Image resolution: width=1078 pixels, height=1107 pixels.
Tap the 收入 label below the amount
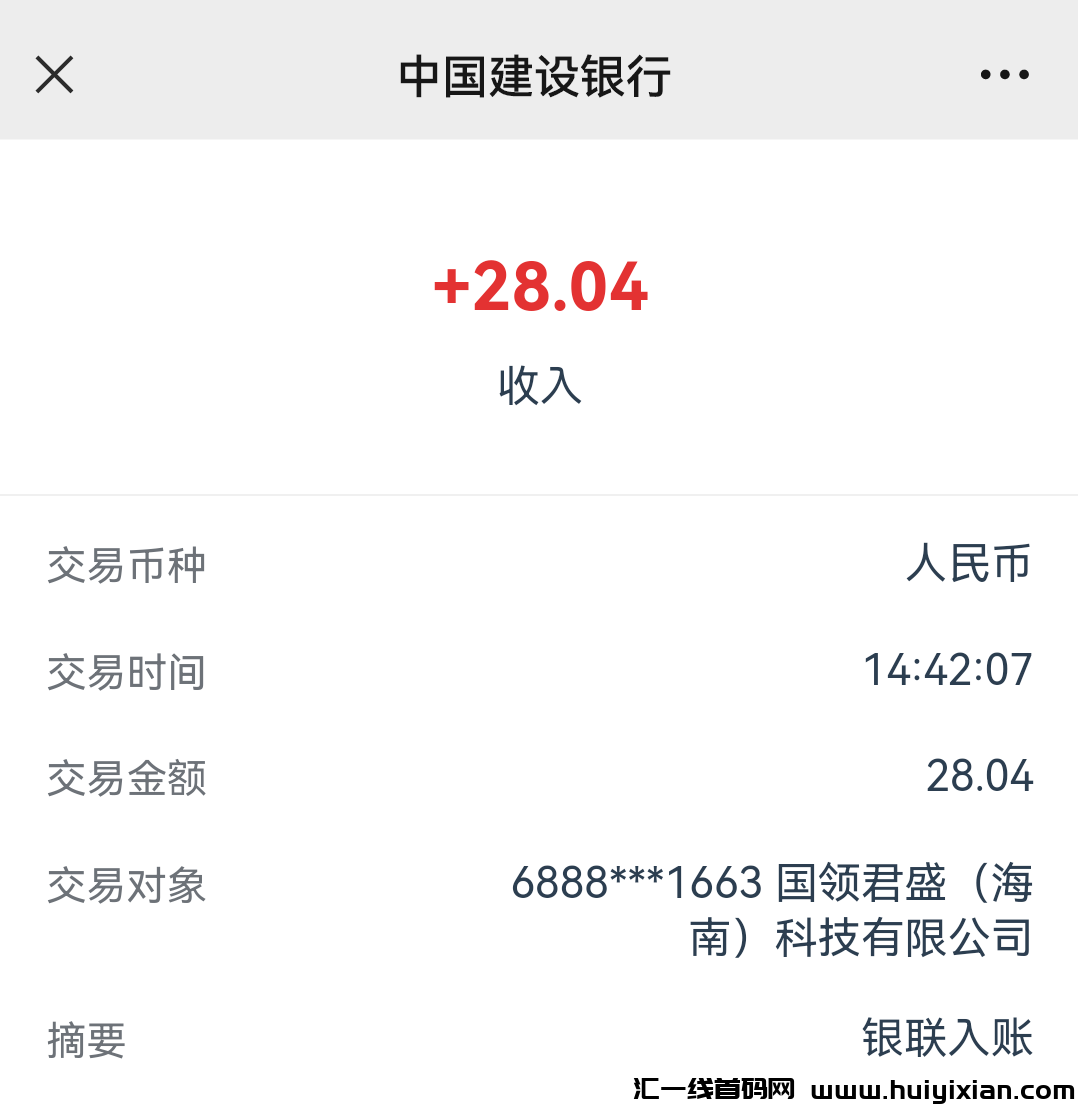540,387
